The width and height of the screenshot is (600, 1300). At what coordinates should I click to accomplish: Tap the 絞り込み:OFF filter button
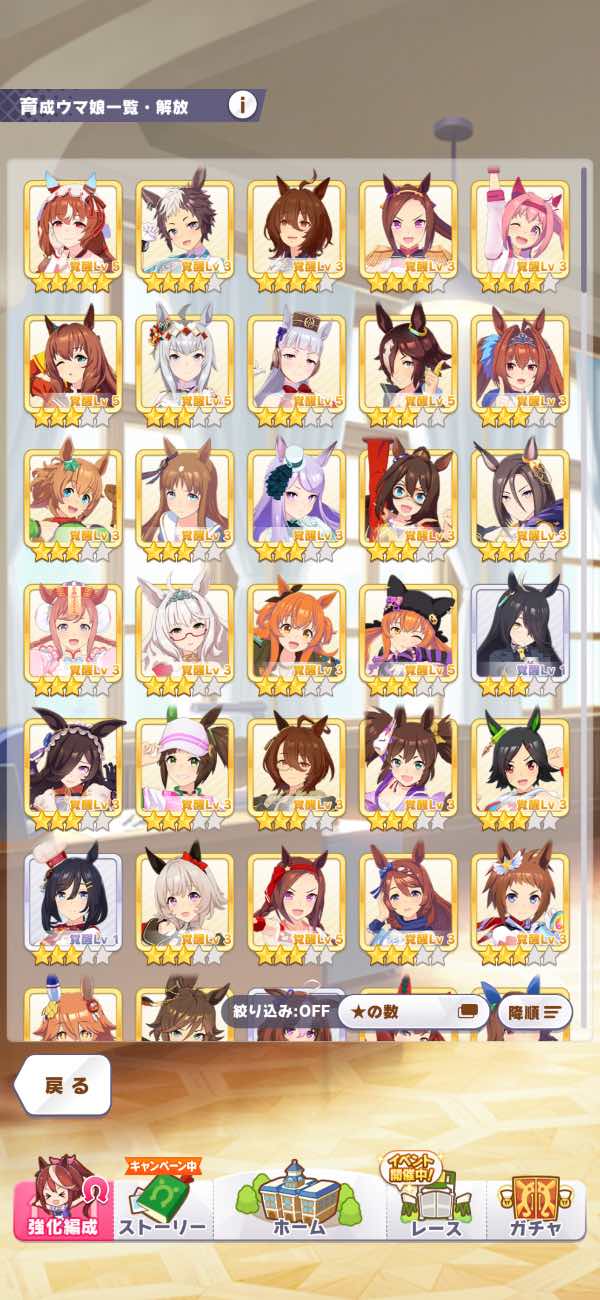tap(276, 1011)
